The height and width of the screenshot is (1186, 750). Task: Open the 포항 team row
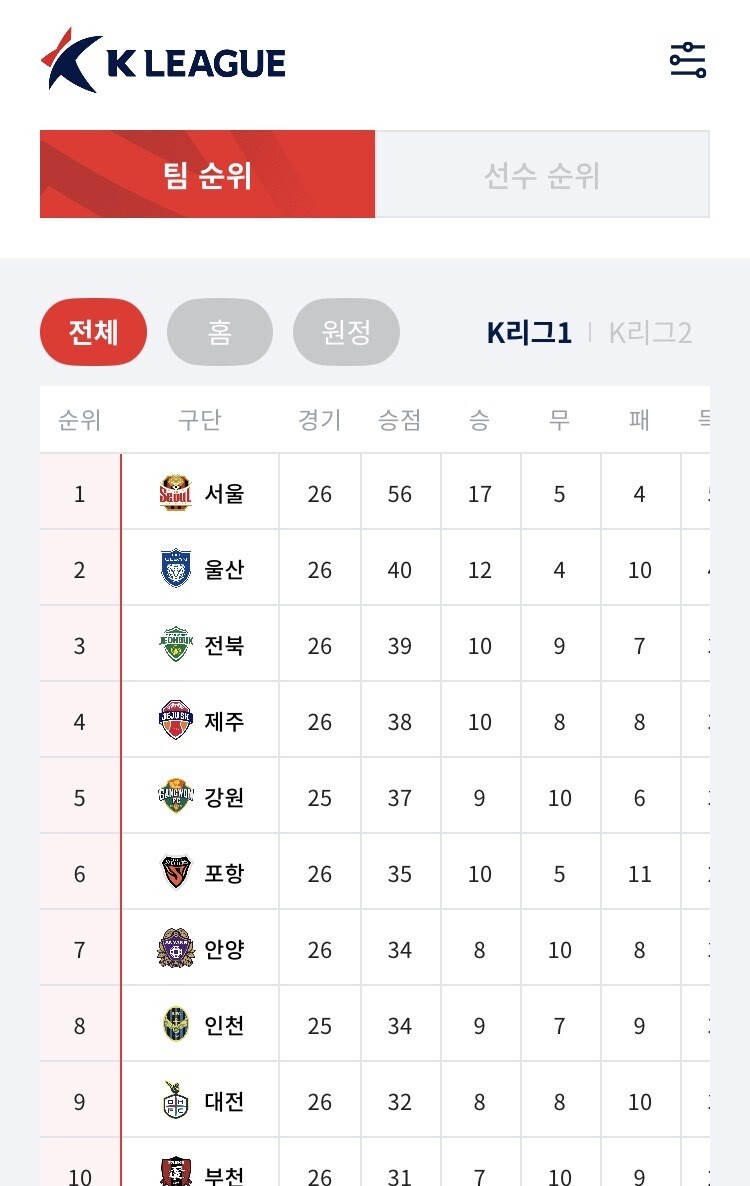point(375,873)
